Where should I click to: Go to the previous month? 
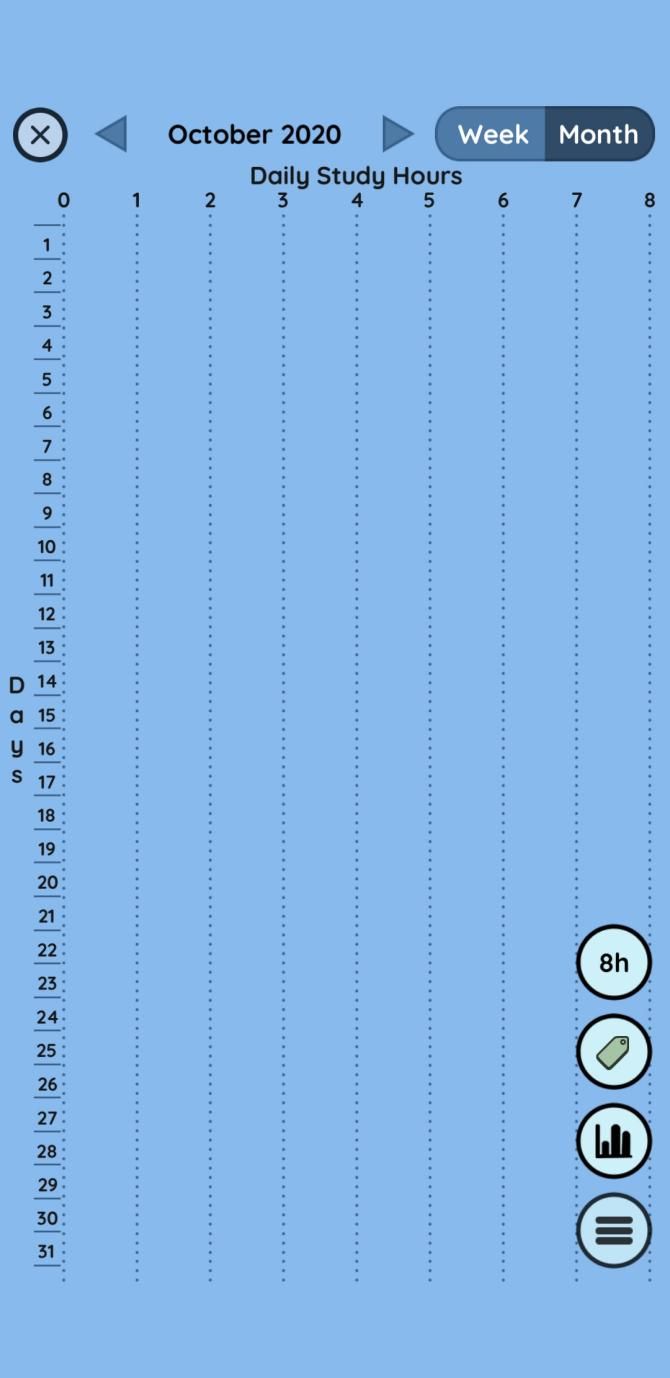pyautogui.click(x=111, y=134)
